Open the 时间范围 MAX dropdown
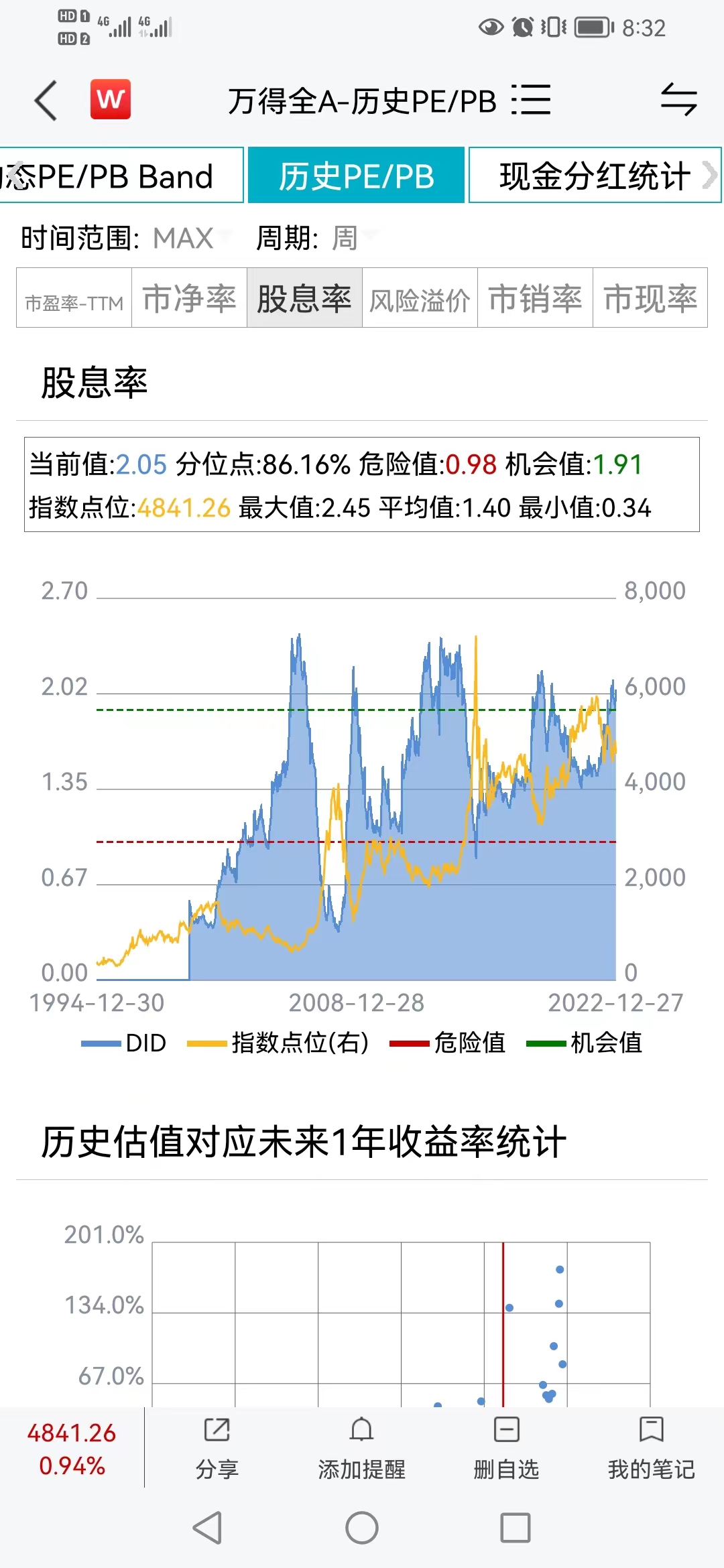This screenshot has width=724, height=1568. pos(191,238)
